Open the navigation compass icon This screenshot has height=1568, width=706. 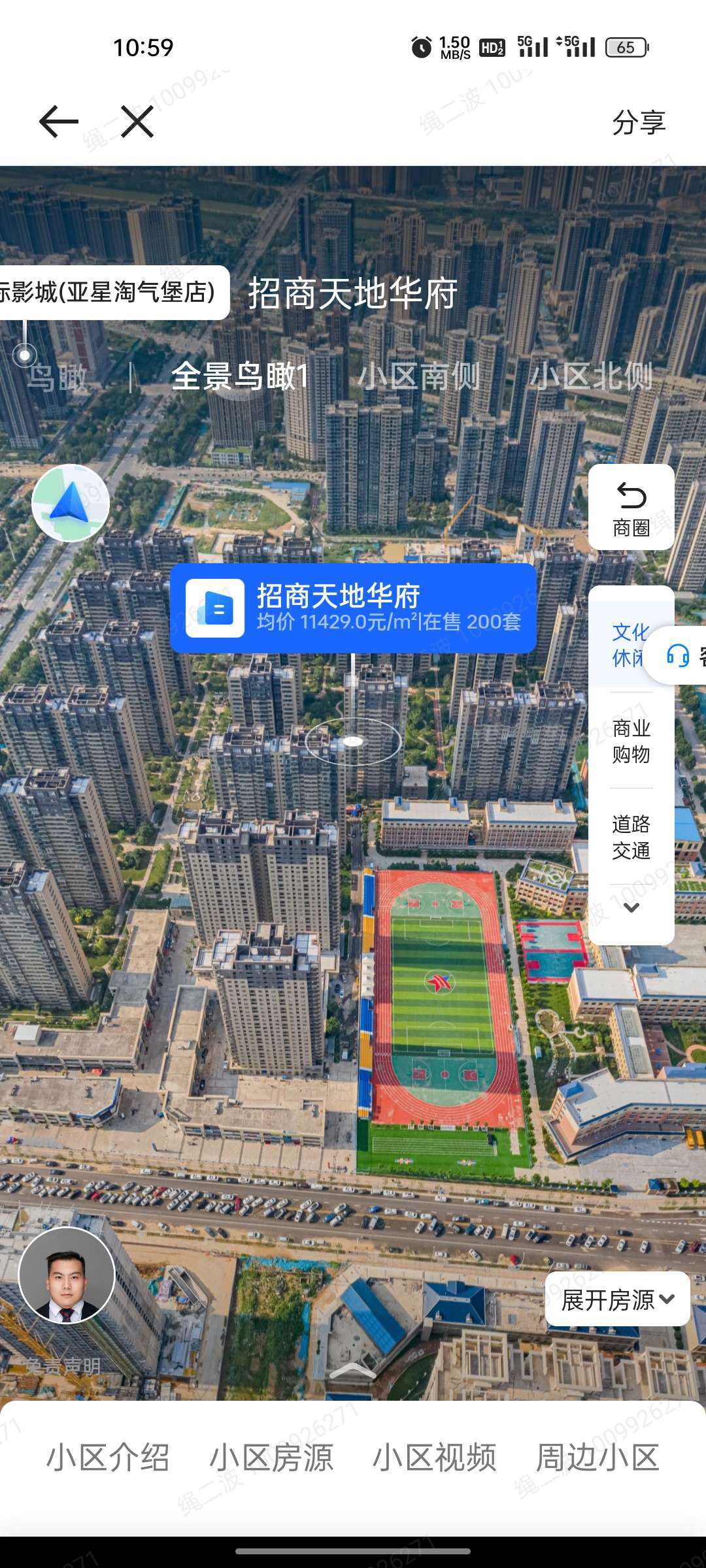(x=71, y=503)
